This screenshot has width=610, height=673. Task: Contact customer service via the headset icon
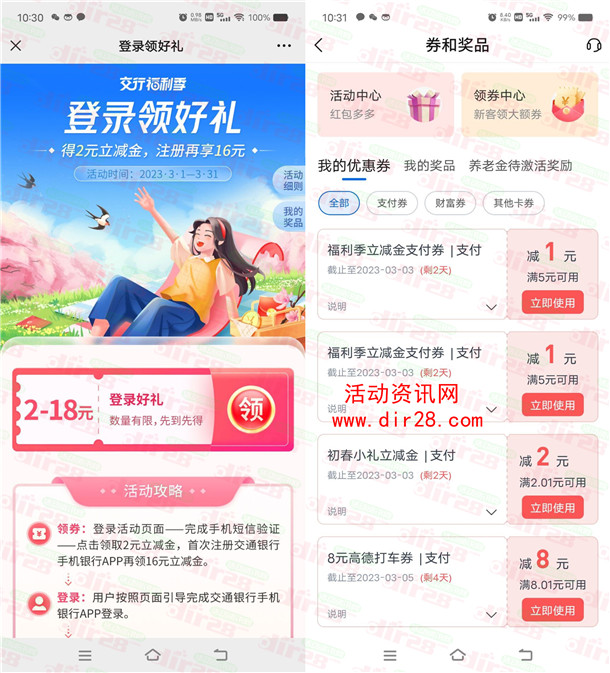tap(592, 46)
